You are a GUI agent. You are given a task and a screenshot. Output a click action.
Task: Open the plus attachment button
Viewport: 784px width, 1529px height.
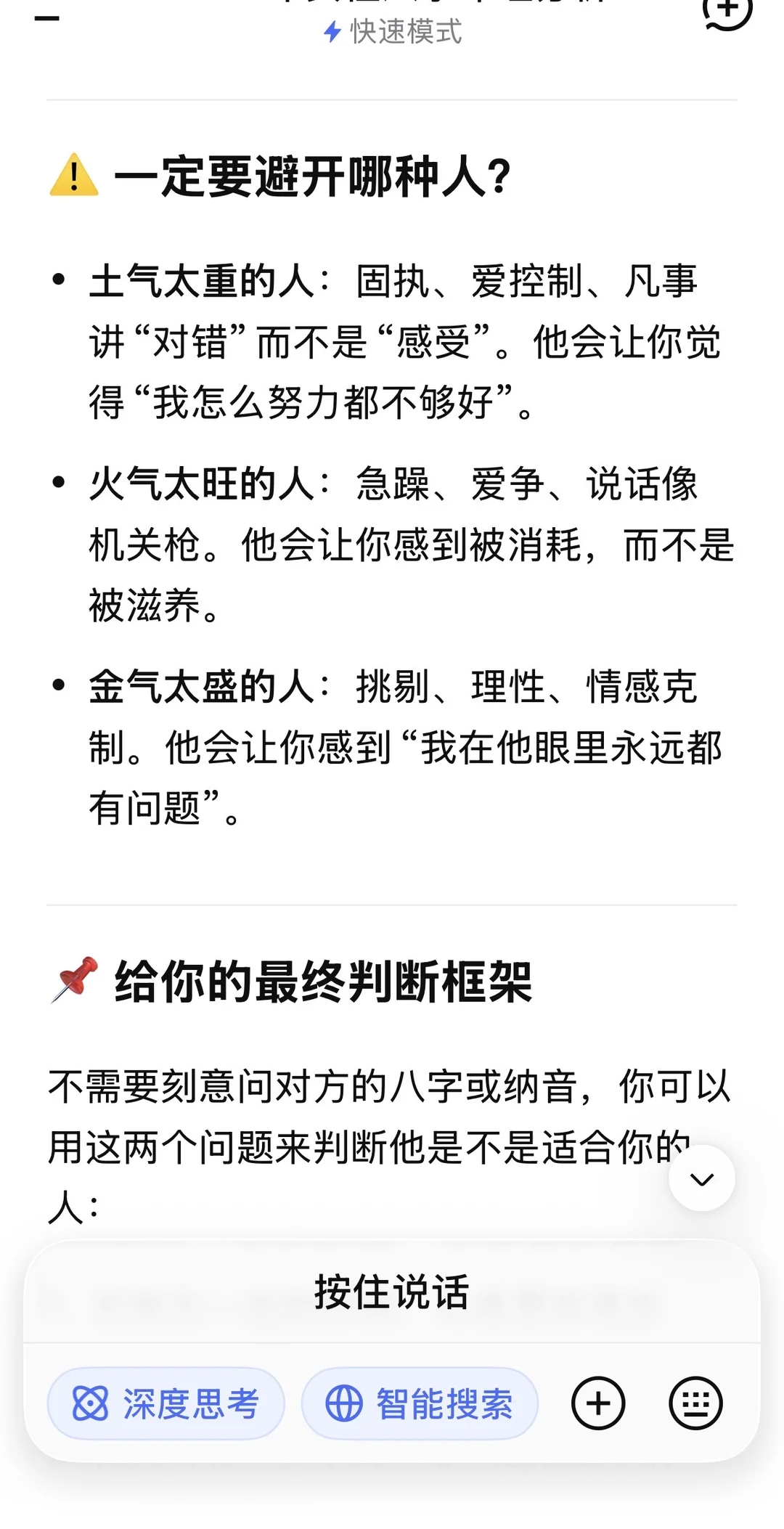click(x=598, y=1403)
